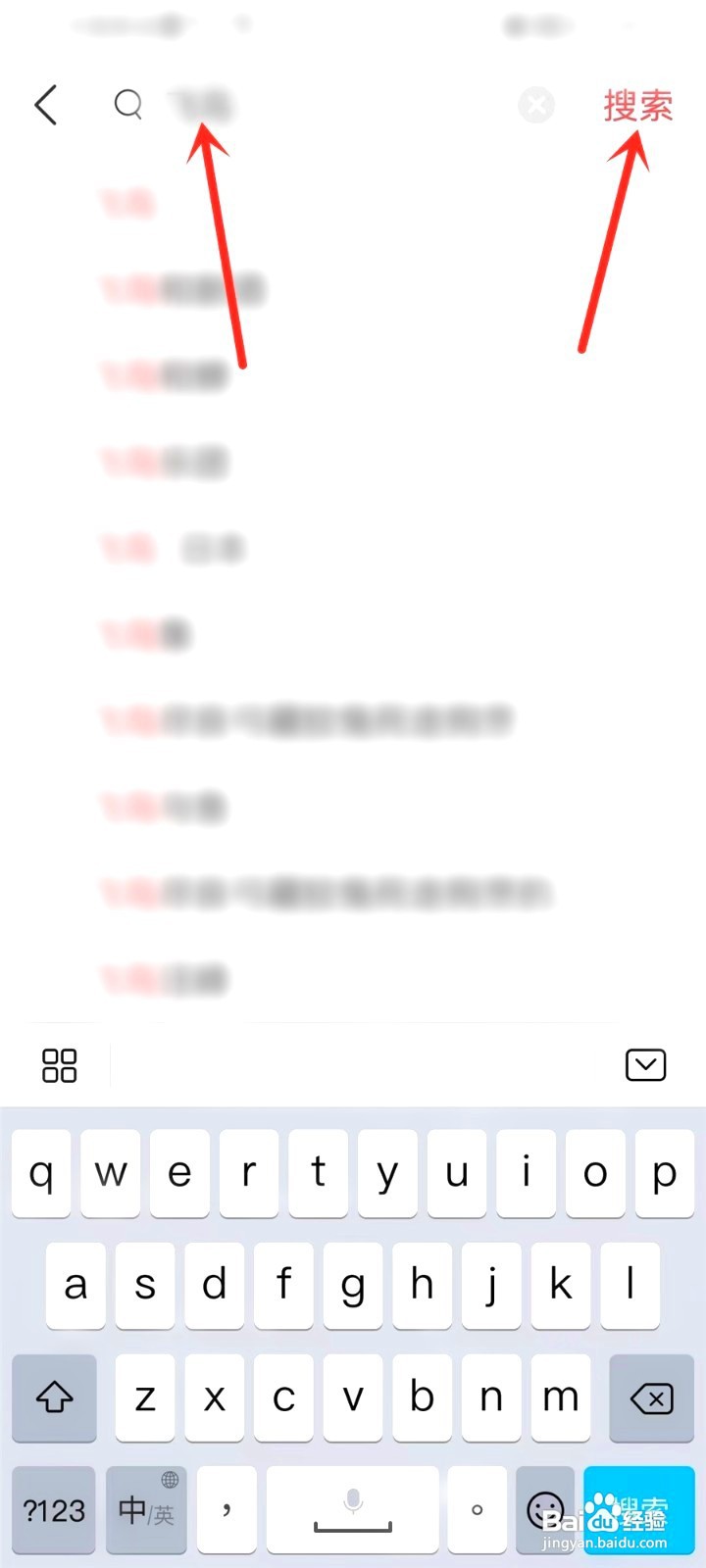Tap the magnifier search icon
Screen dimensions: 706x1568
[128, 105]
